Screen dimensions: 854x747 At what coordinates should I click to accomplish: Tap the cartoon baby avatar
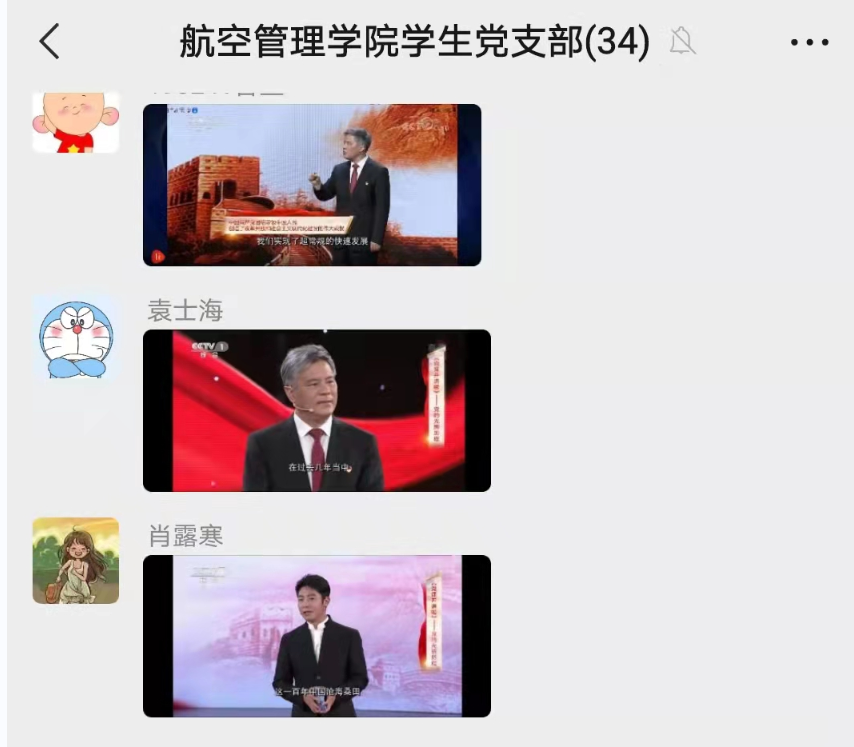pyautogui.click(x=75, y=122)
